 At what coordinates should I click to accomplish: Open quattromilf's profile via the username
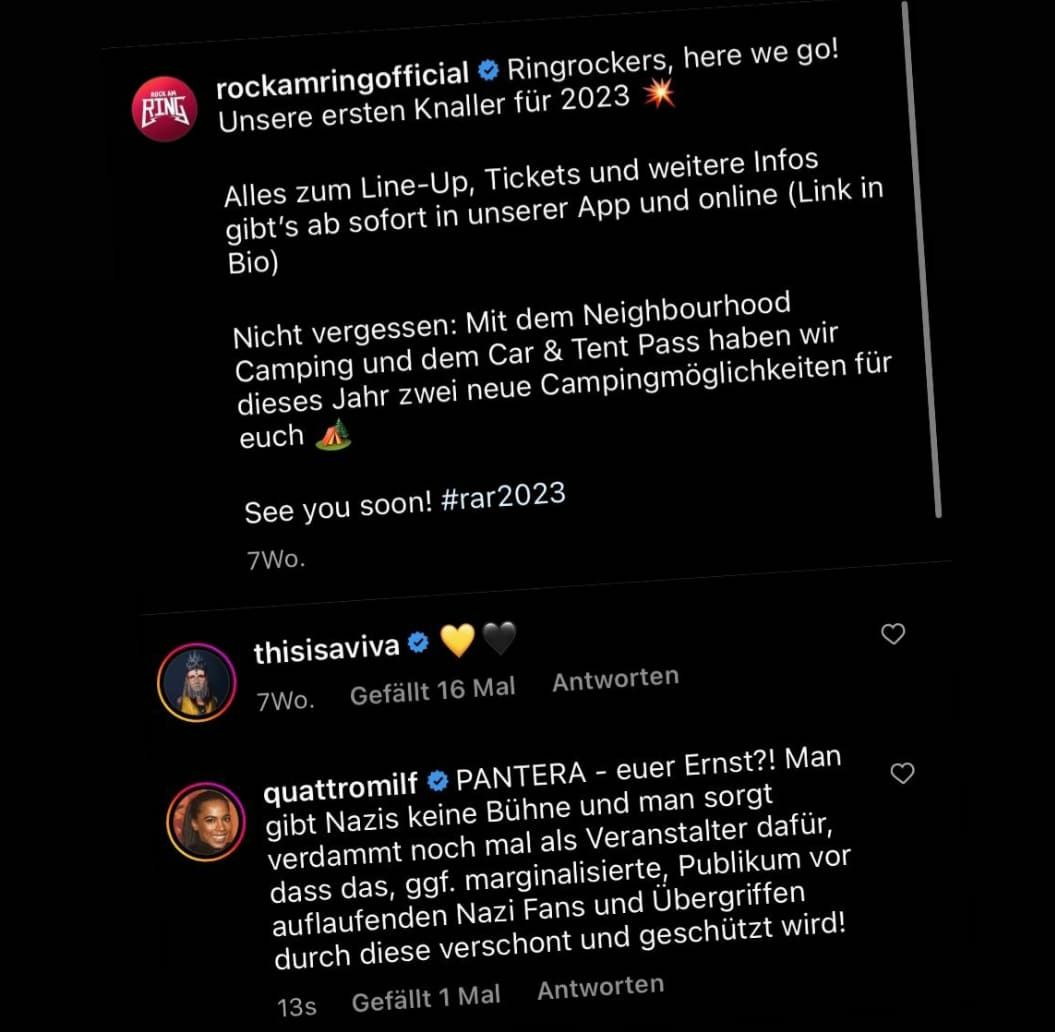(340, 787)
